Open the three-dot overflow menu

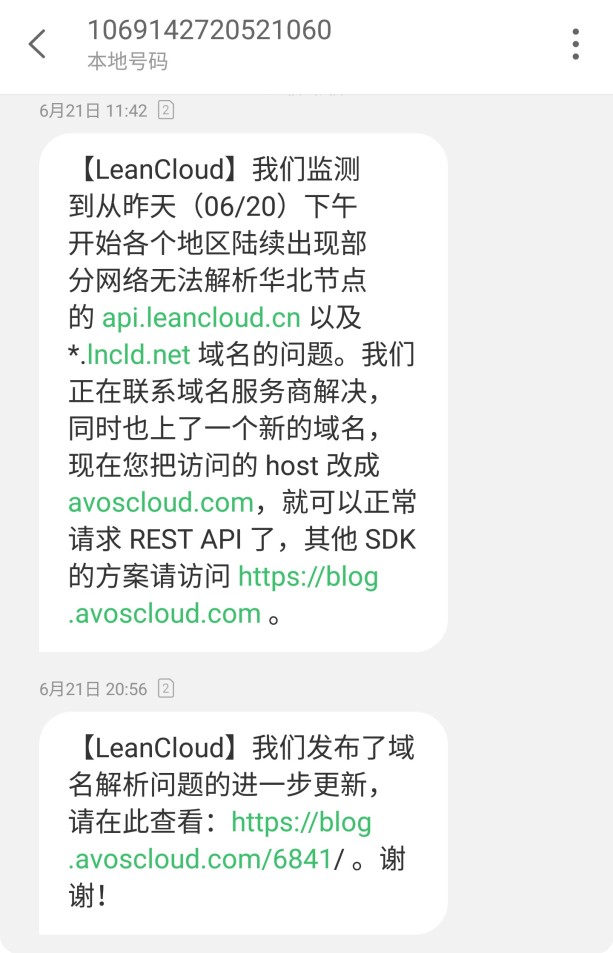(575, 44)
